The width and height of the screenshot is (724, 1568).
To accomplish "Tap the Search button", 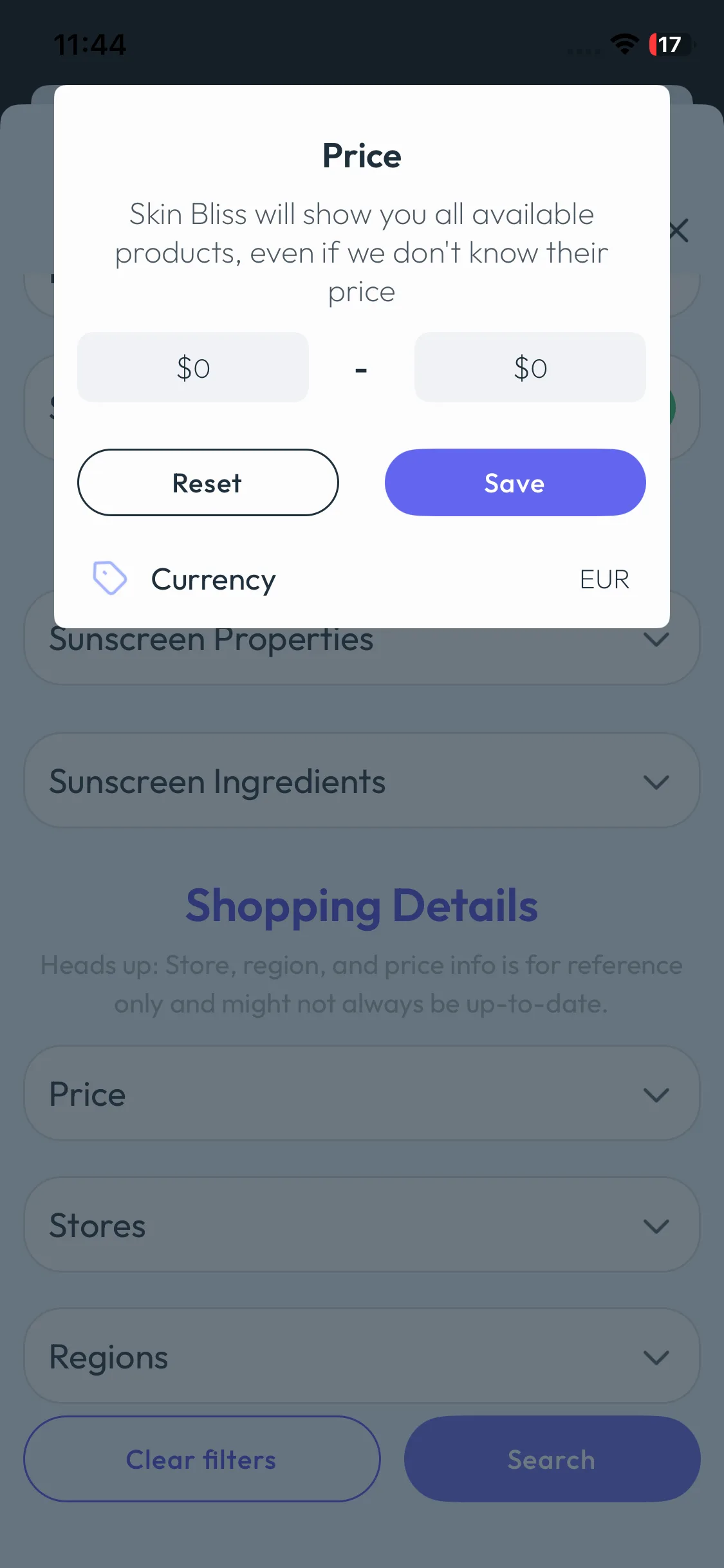I will pos(552,1459).
